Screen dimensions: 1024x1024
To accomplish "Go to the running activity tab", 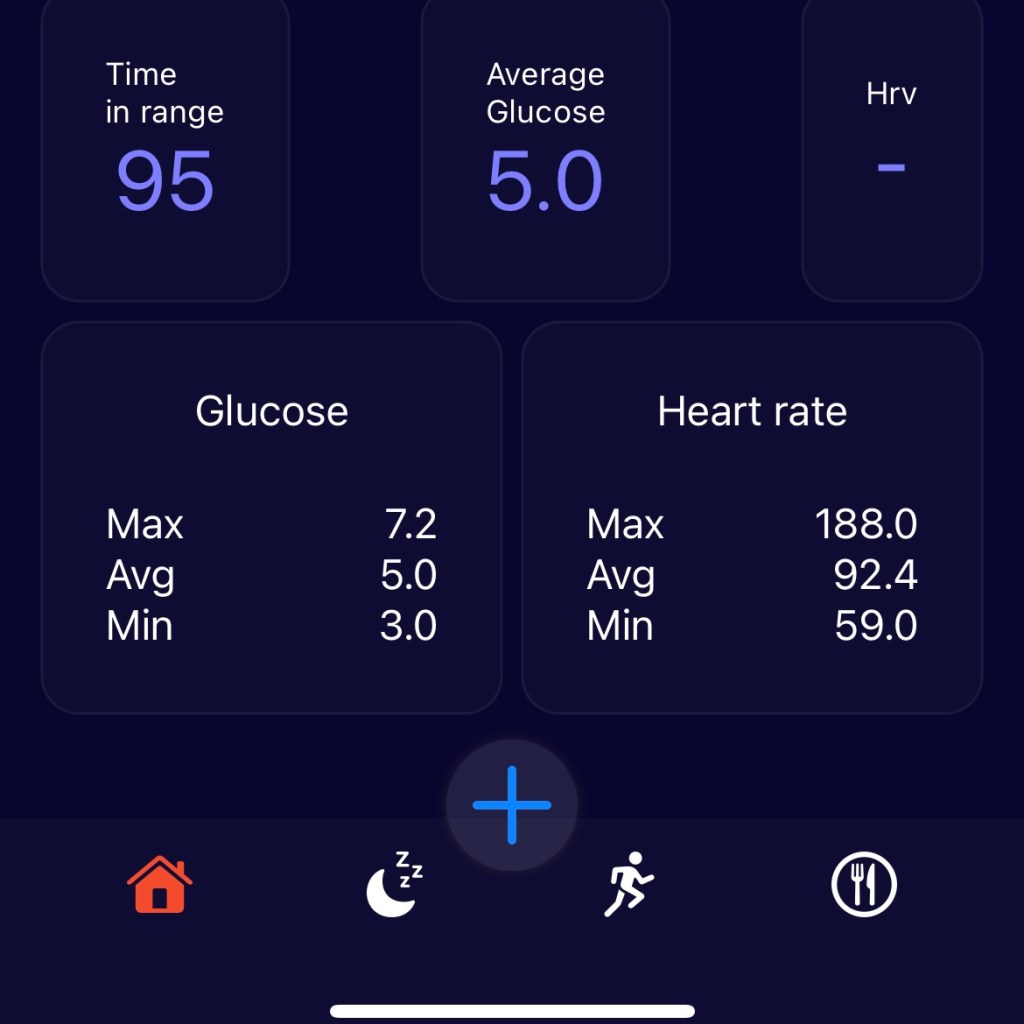I will point(627,884).
